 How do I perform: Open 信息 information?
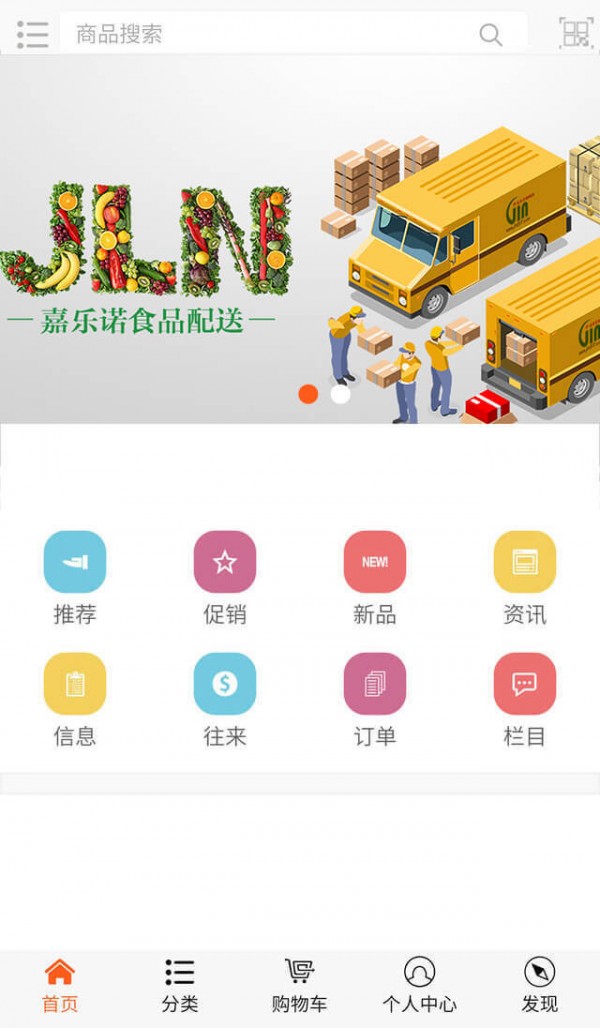pyautogui.click(x=75, y=699)
